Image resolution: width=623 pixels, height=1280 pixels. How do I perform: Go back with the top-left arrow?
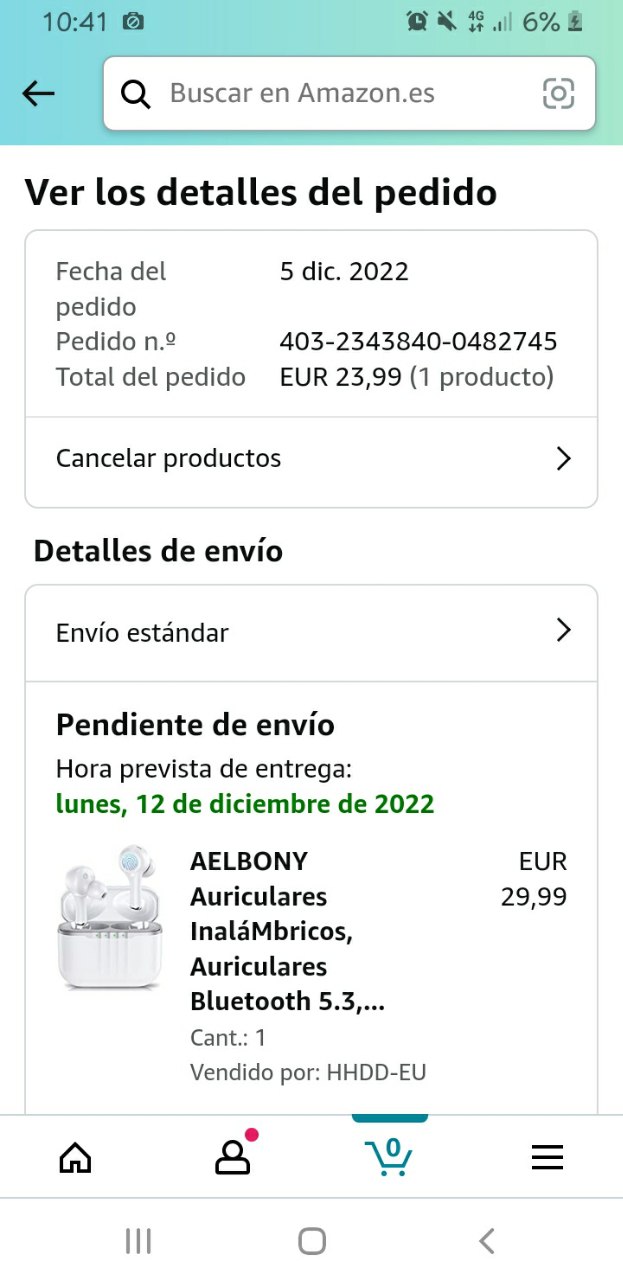(x=38, y=94)
